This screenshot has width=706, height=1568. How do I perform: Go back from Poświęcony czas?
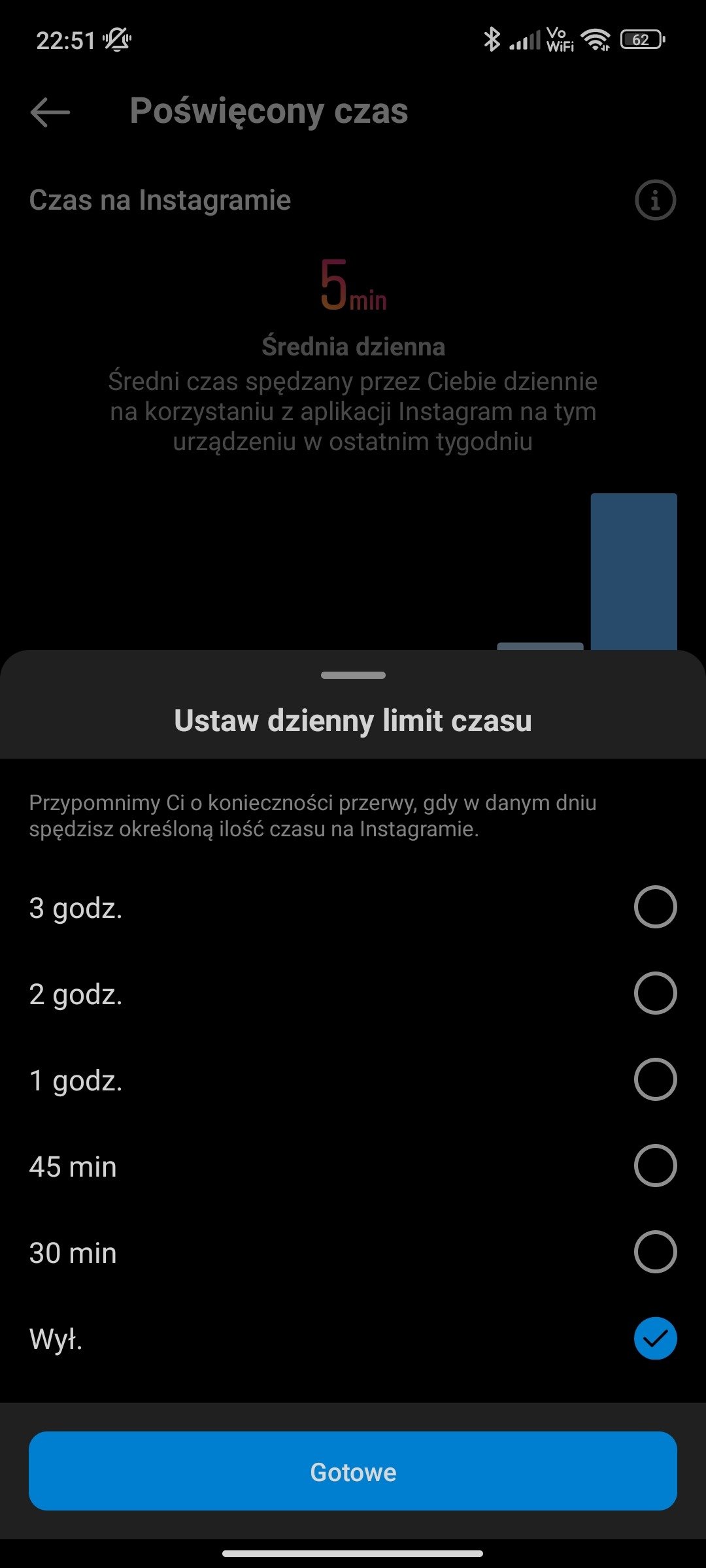[50, 112]
